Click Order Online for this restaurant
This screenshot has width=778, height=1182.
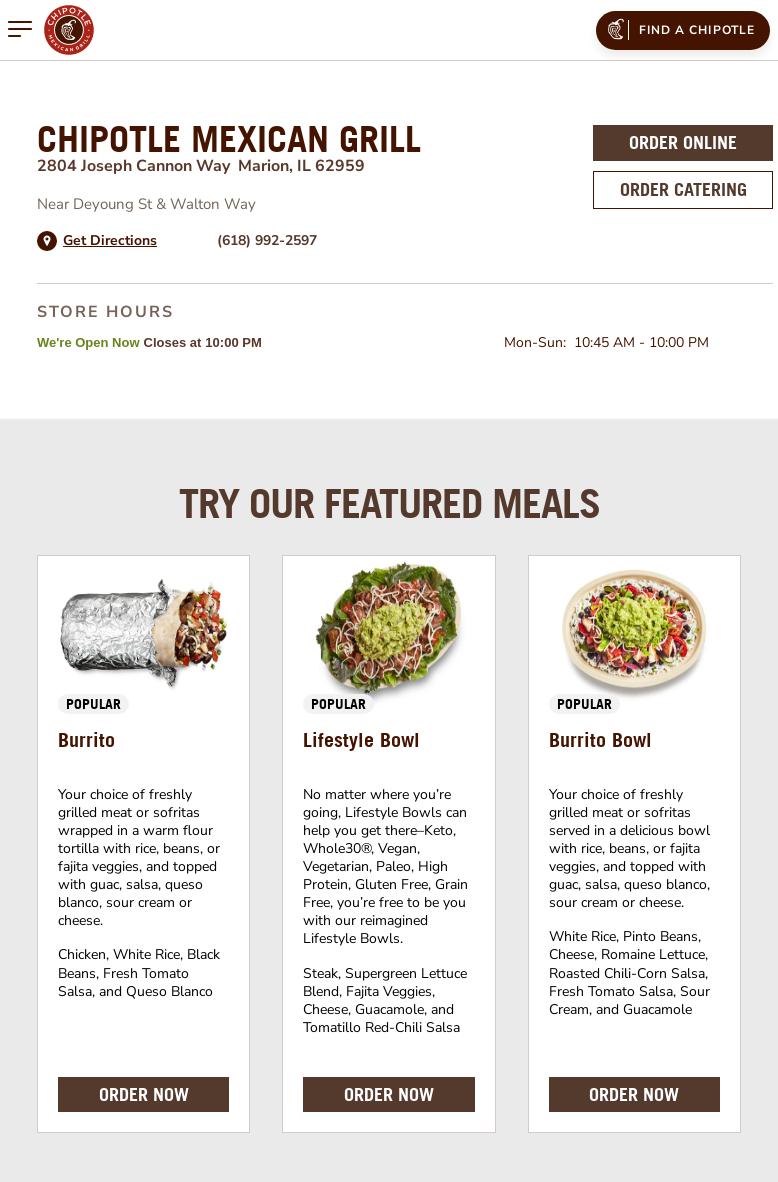(683, 142)
